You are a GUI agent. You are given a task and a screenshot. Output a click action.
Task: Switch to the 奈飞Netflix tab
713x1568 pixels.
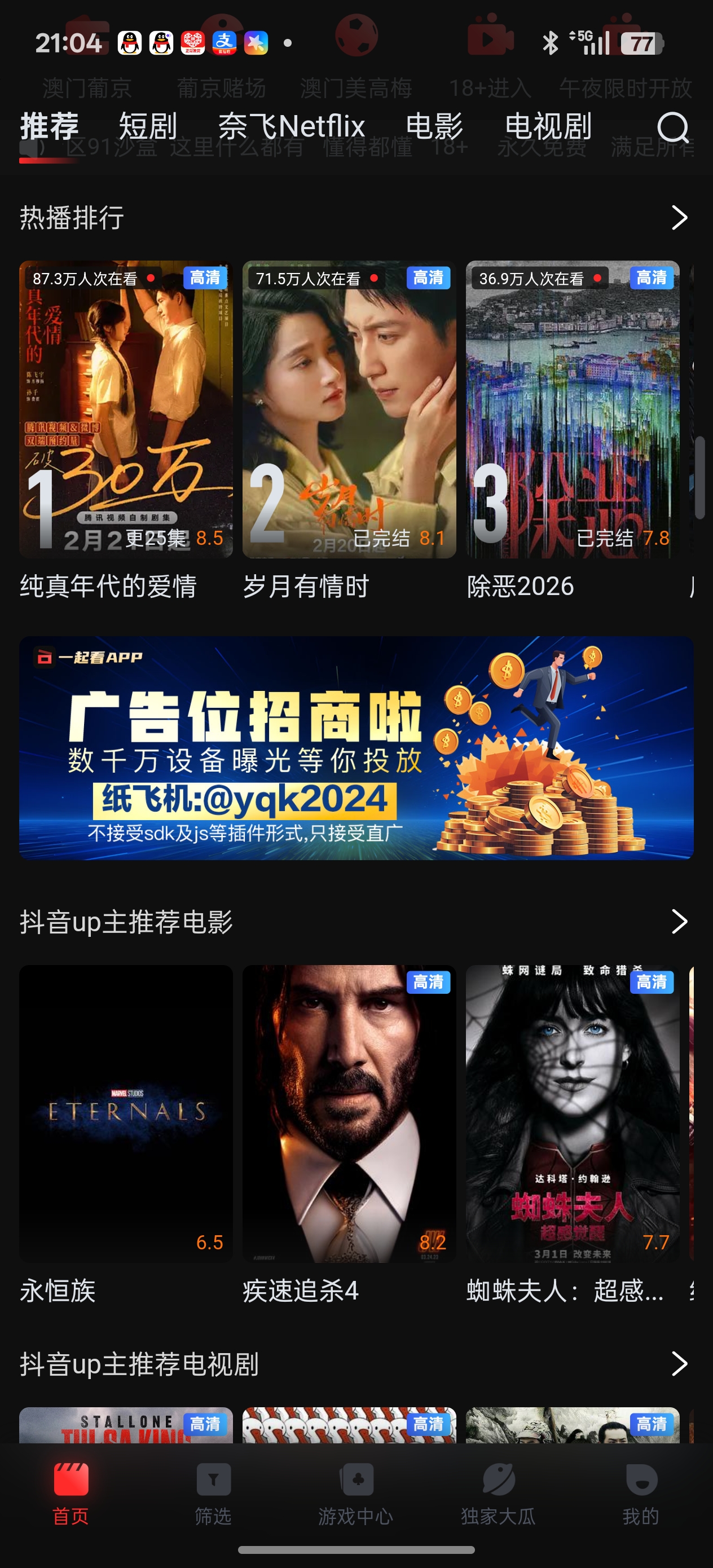(291, 126)
